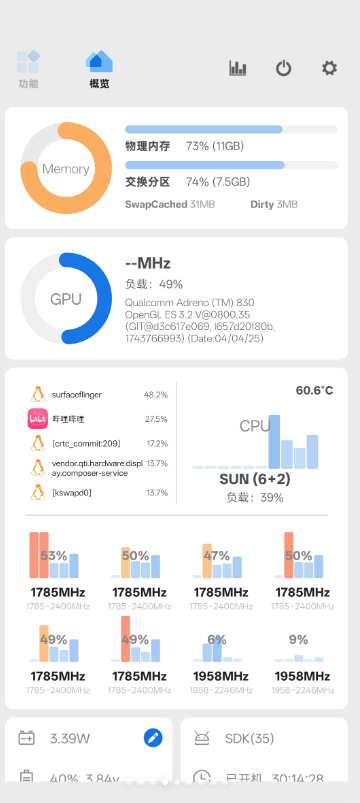Viewport: 360px width, 803px height.
Task: Tap the power icon in the toolbar
Action: (x=284, y=68)
